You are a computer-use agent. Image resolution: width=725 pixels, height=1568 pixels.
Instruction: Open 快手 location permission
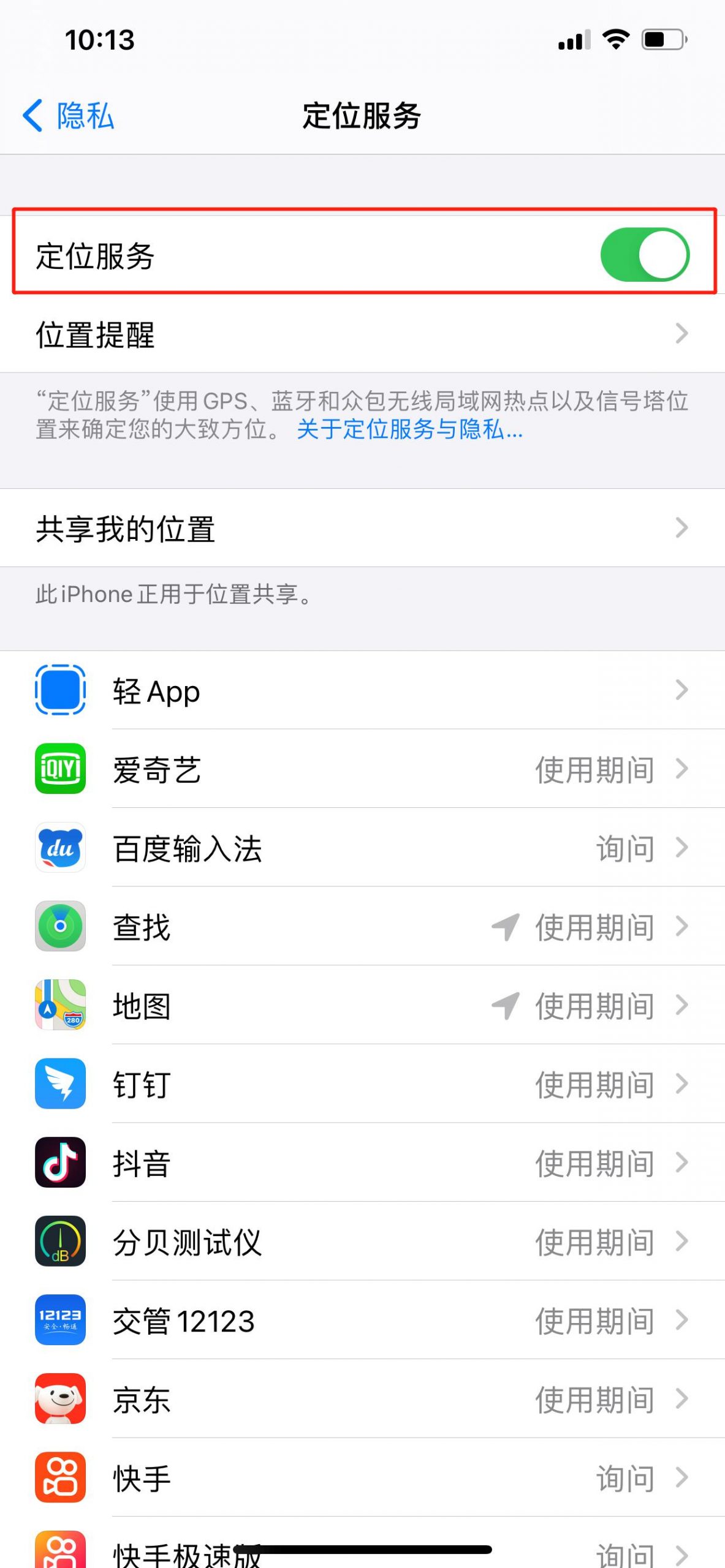[362, 1478]
